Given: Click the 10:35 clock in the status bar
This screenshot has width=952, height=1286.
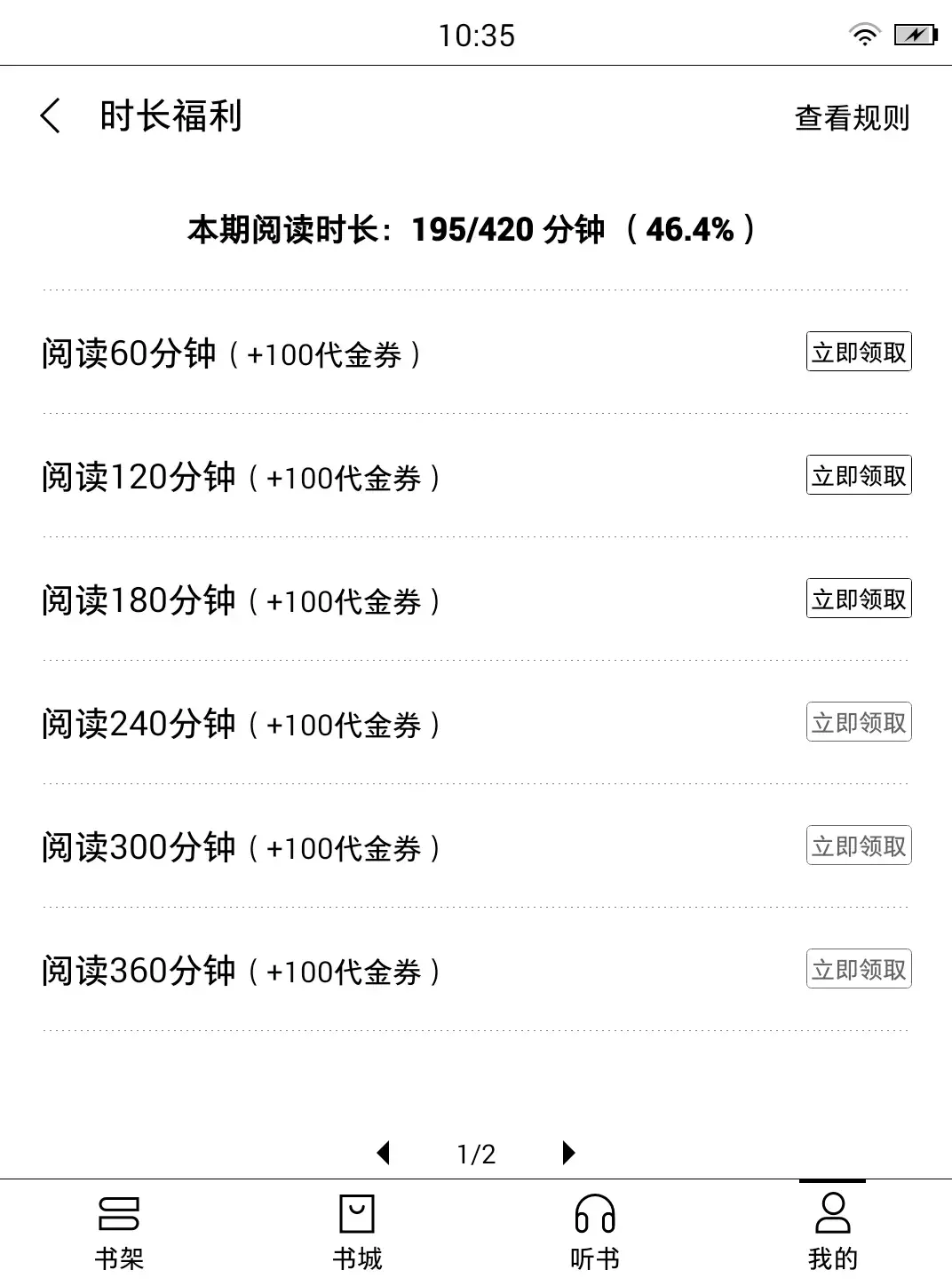Looking at the screenshot, I should (476, 35).
